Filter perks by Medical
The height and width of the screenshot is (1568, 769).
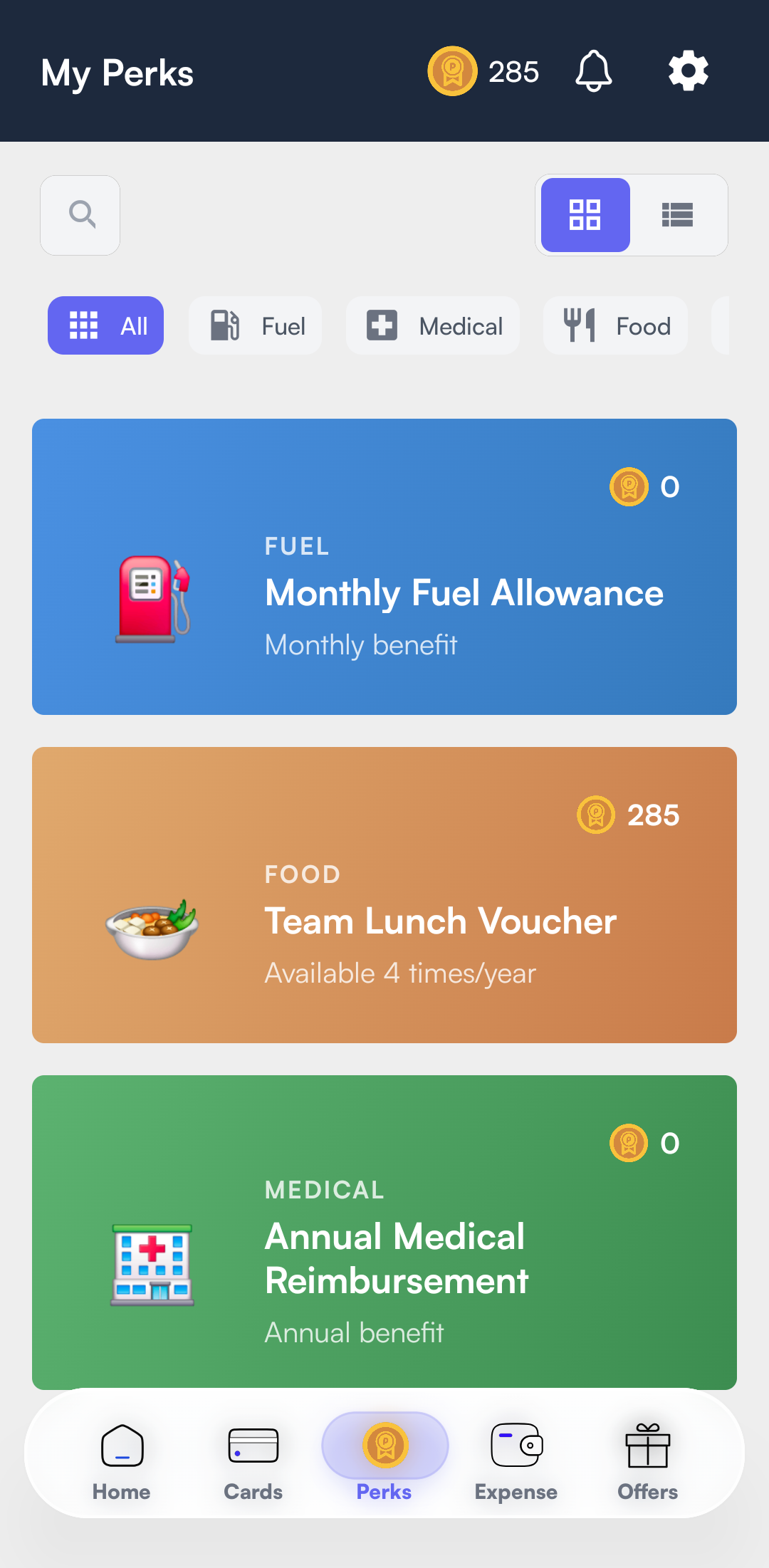tap(433, 325)
